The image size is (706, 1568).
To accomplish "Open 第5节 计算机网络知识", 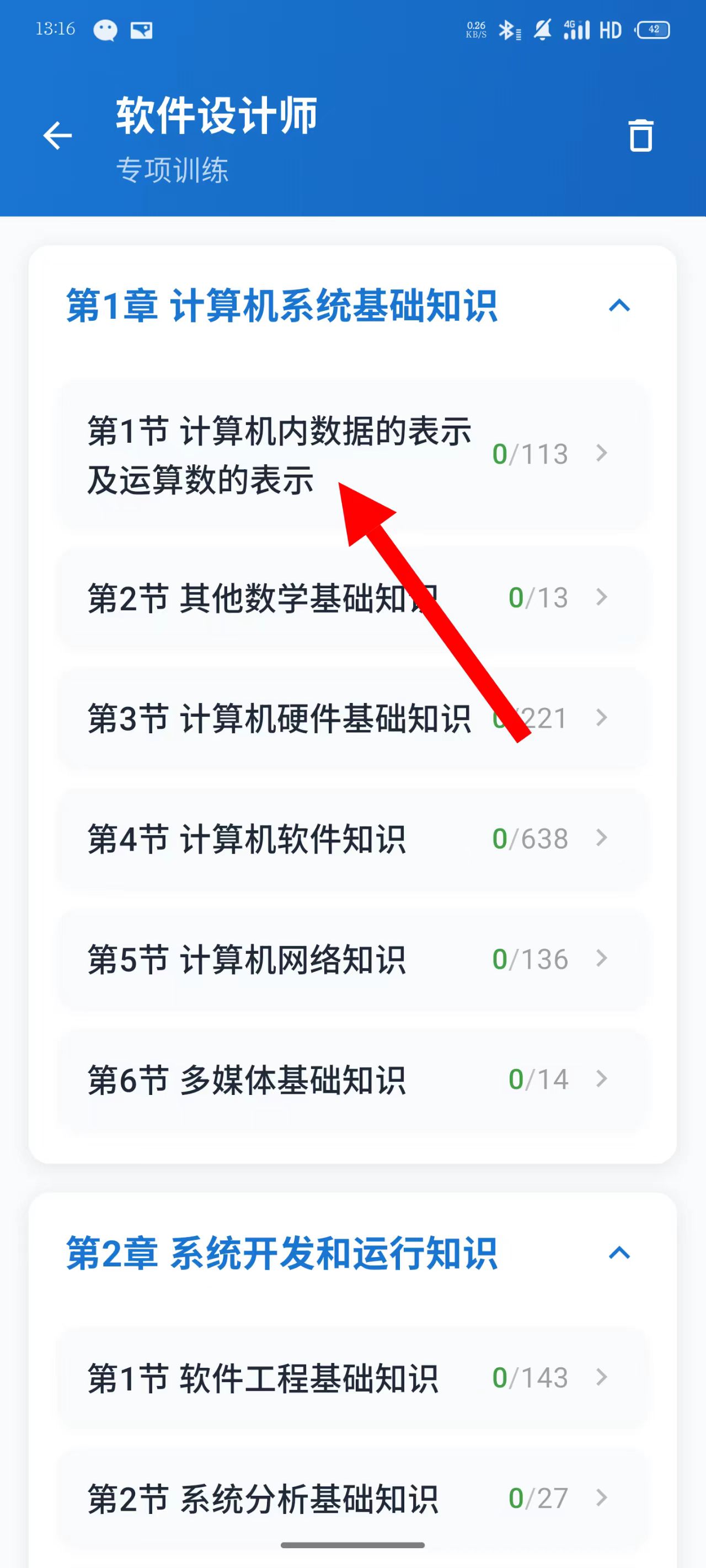I will pos(352,959).
